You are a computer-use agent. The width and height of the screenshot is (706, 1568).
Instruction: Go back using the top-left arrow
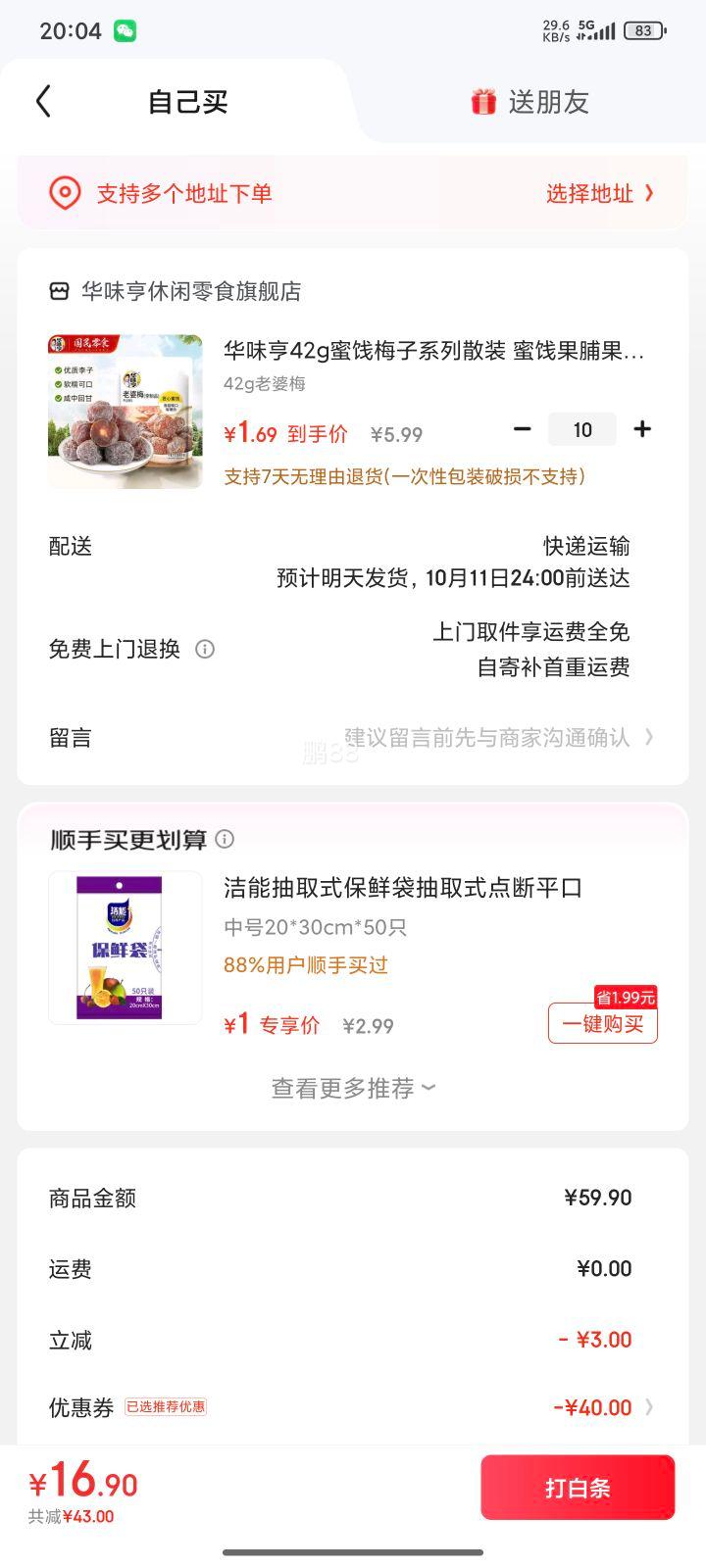(x=43, y=101)
